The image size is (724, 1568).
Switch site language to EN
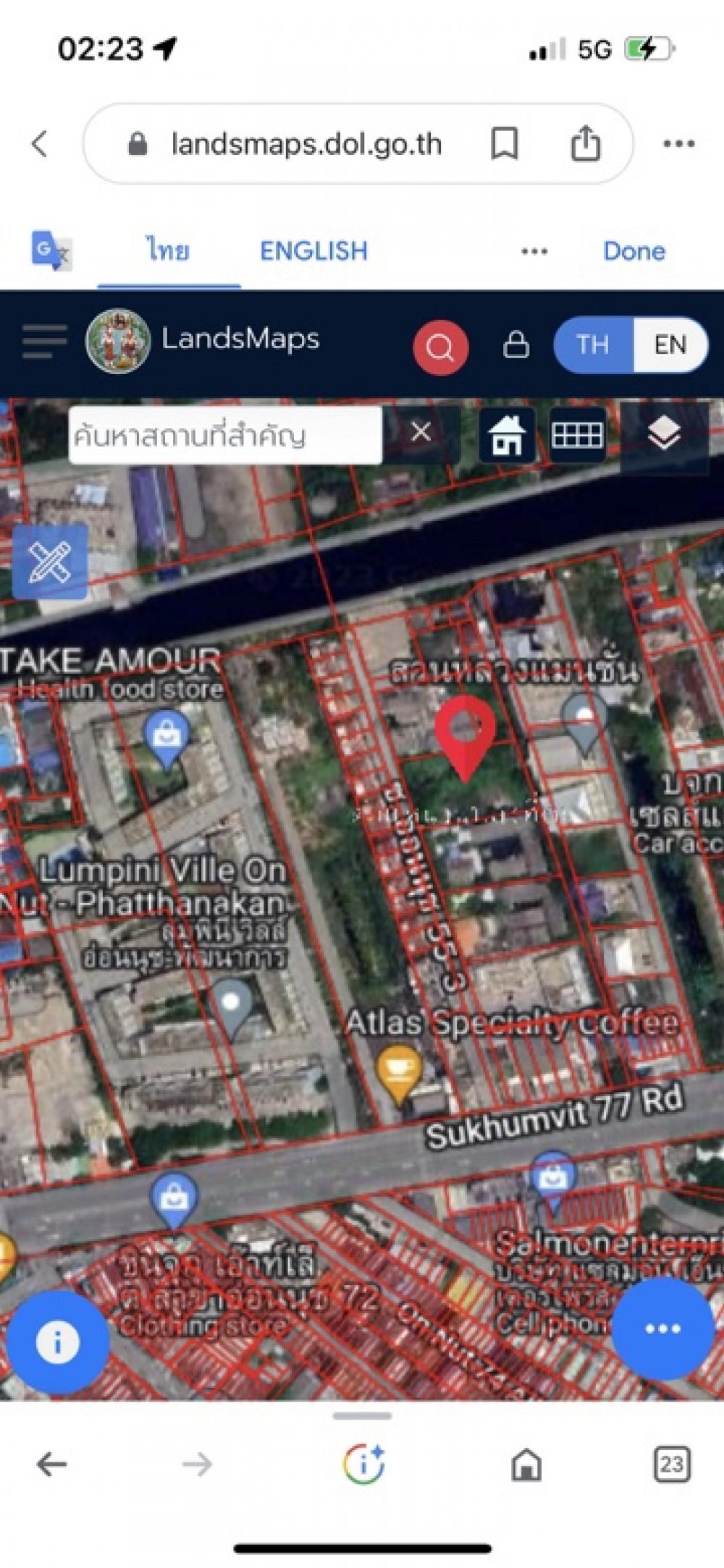pyautogui.click(x=670, y=344)
